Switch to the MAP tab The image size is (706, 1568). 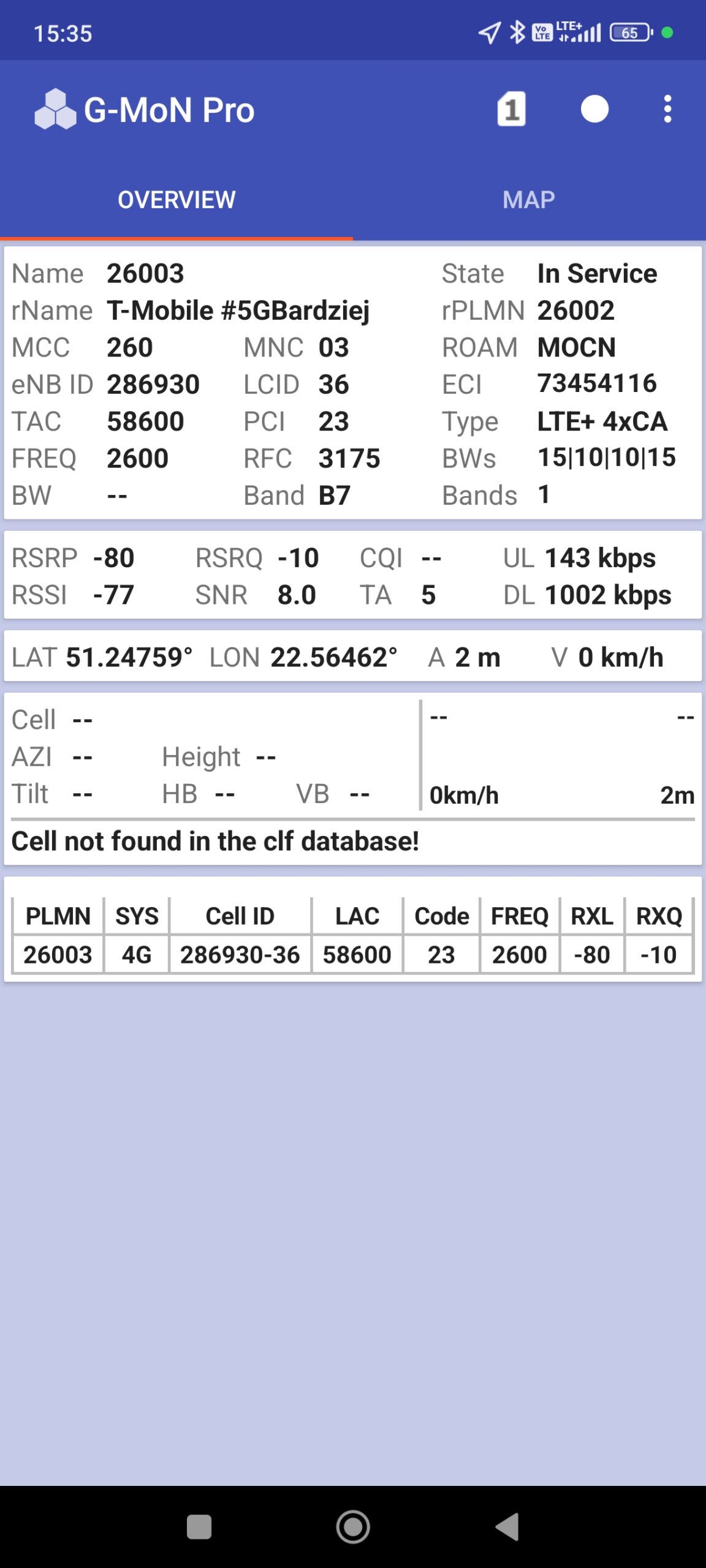click(x=528, y=200)
